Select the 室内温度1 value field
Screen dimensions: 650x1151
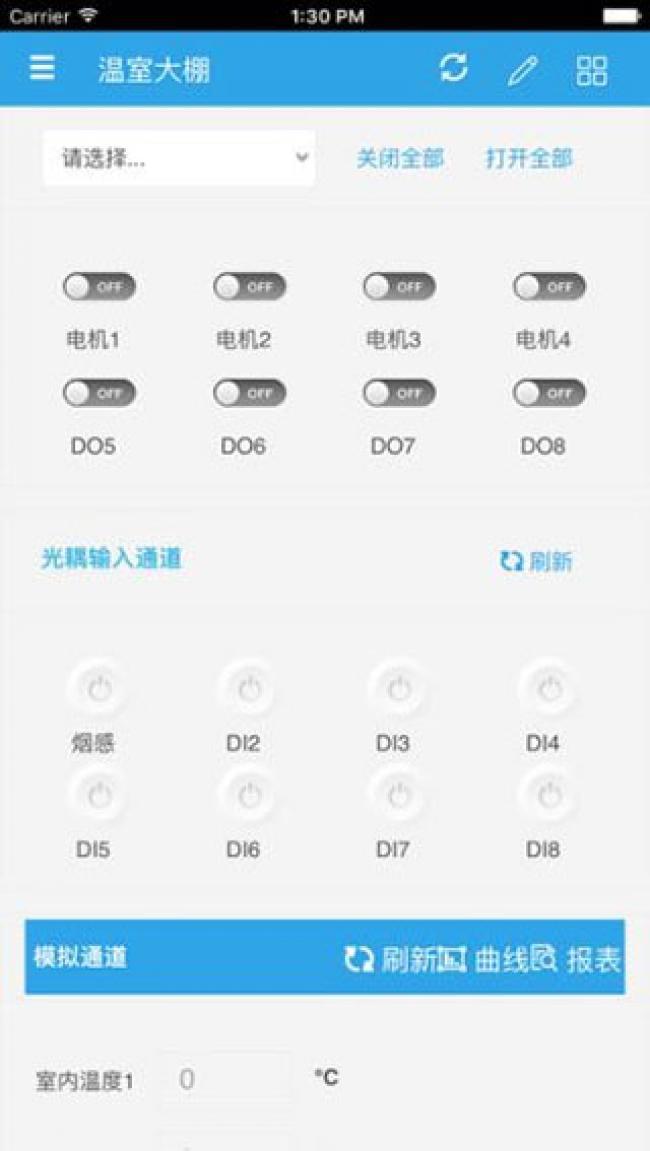click(229, 1080)
